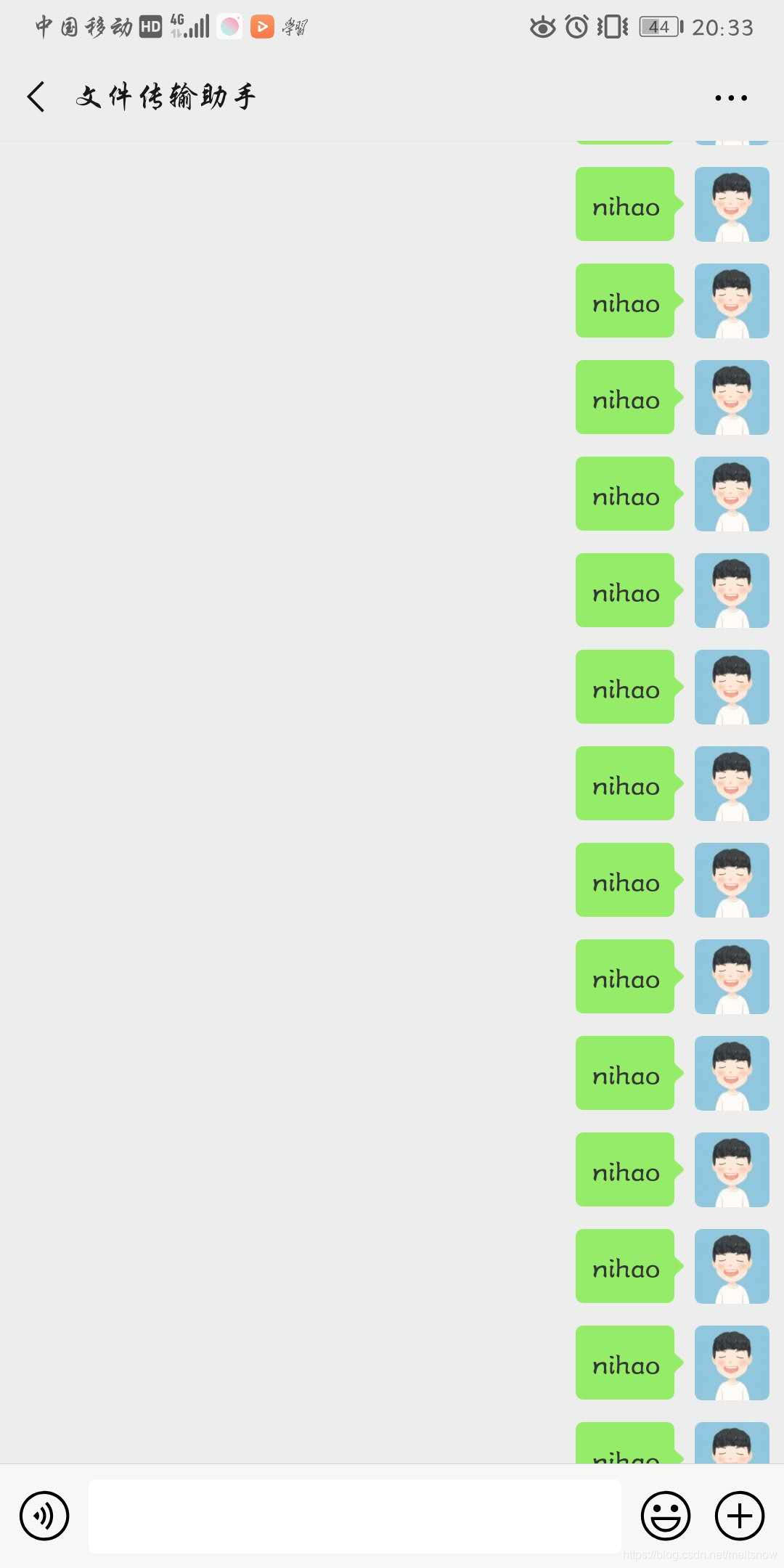
Task: Open the plus attachments panel
Action: [740, 1516]
